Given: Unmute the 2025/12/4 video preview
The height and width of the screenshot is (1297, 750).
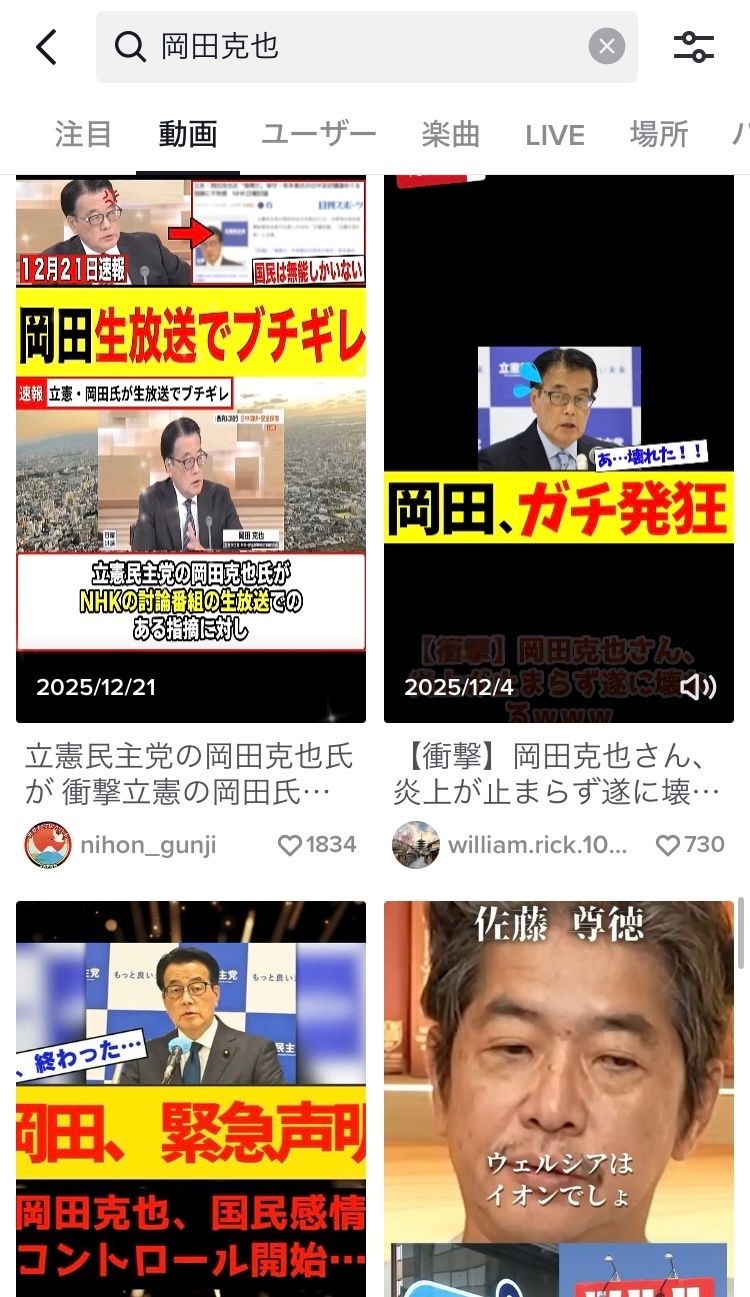Looking at the screenshot, I should click(698, 687).
